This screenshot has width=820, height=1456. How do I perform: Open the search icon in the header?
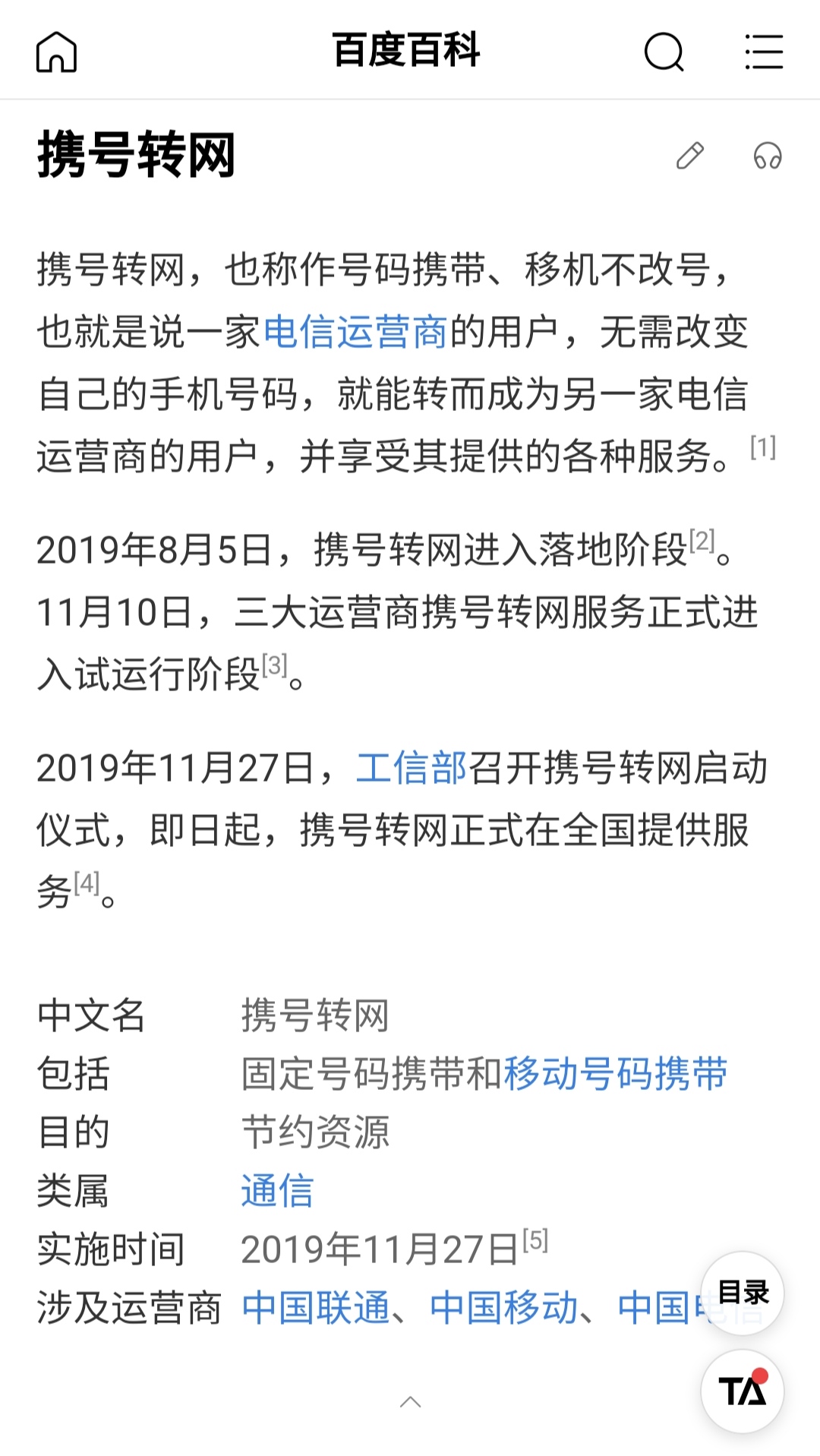click(664, 52)
